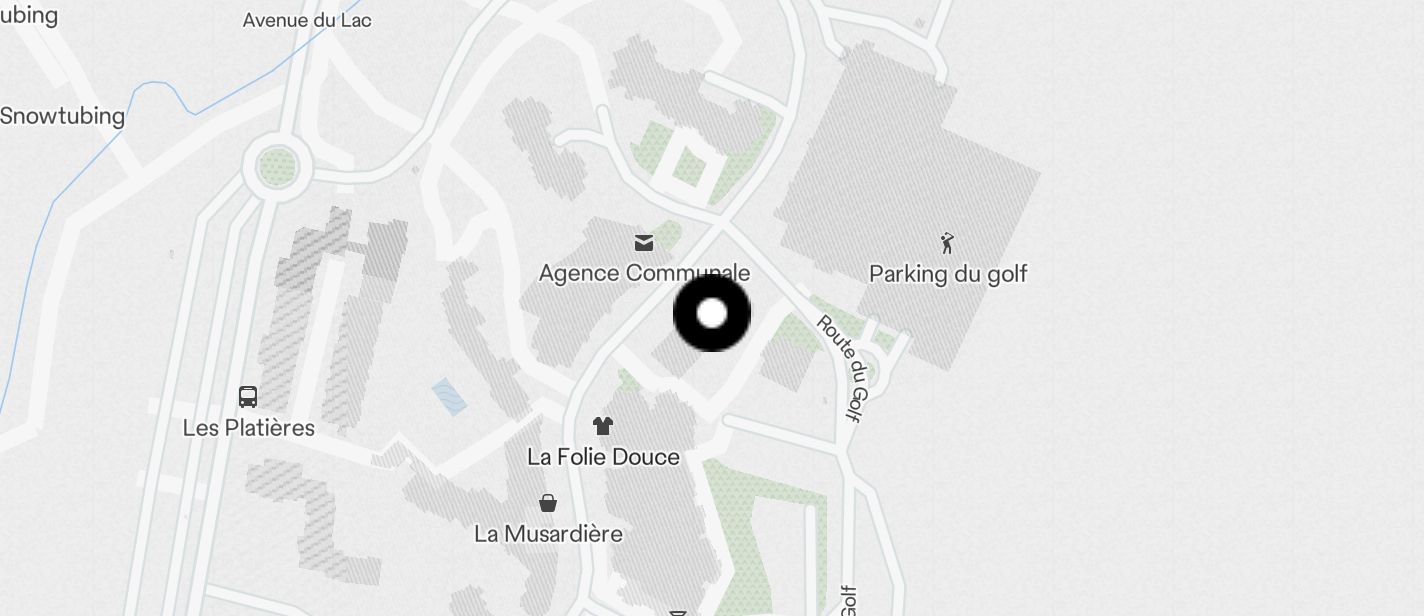Image resolution: width=1424 pixels, height=616 pixels.
Task: Open Les Platières bus stop marker
Action: point(248,397)
